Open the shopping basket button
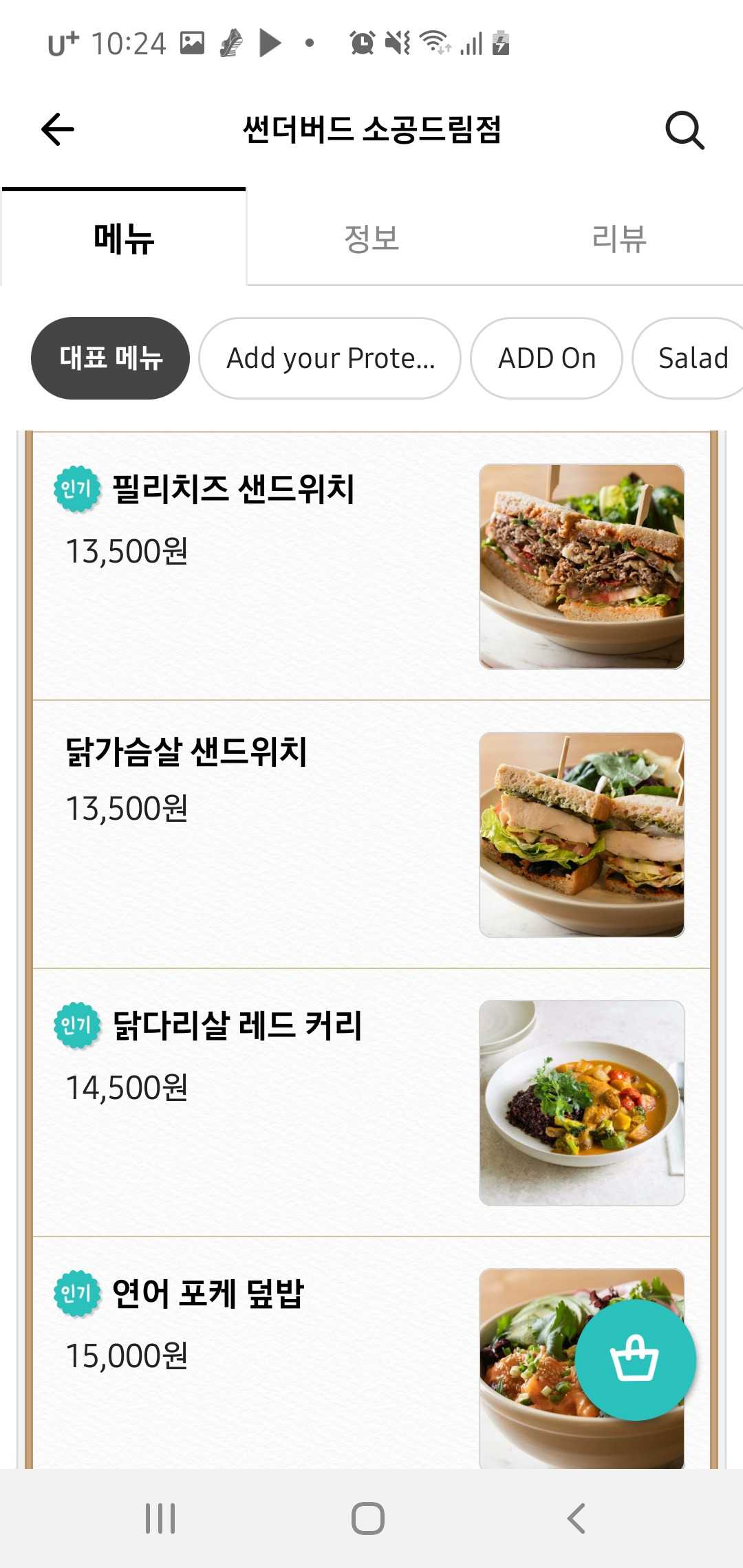The image size is (743, 1568). [635, 1359]
